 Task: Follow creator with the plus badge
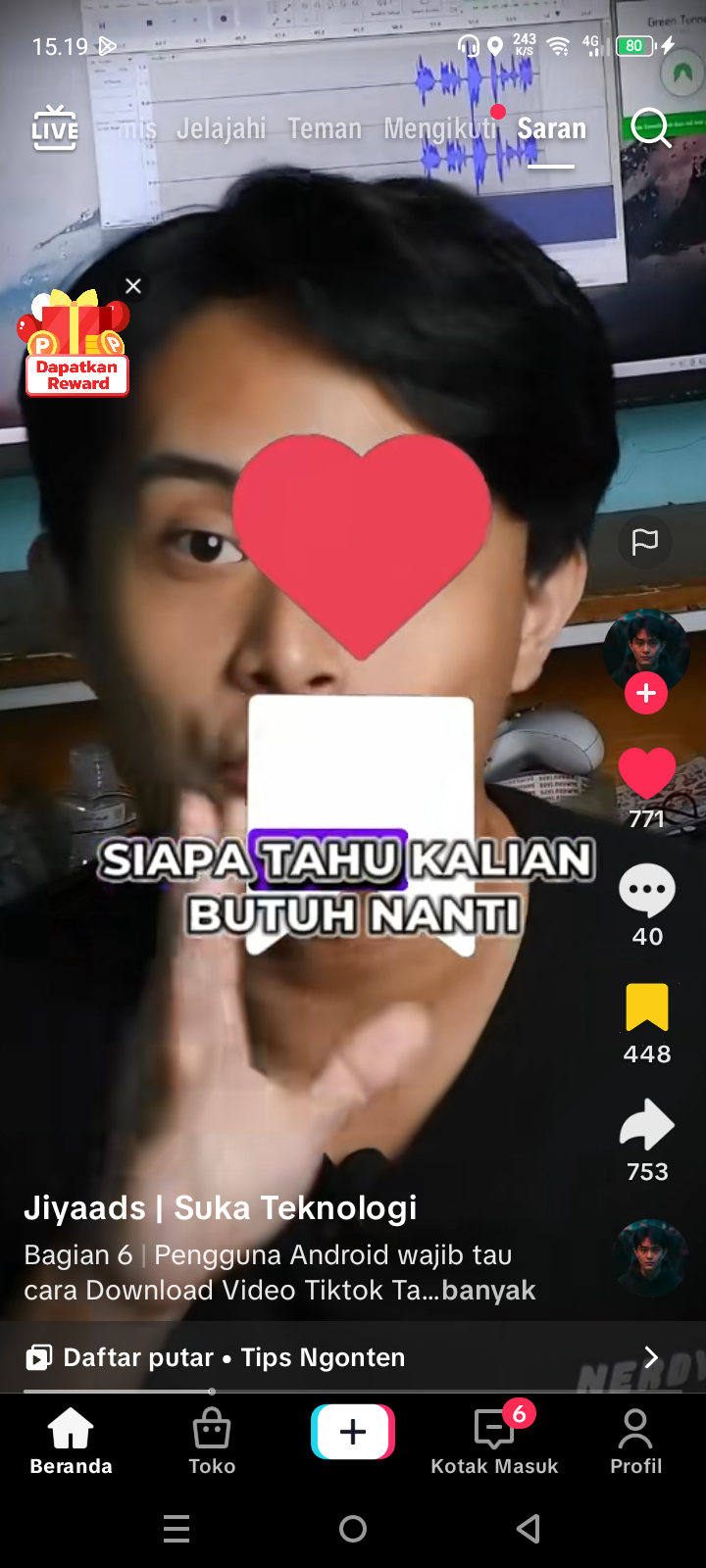[x=646, y=693]
